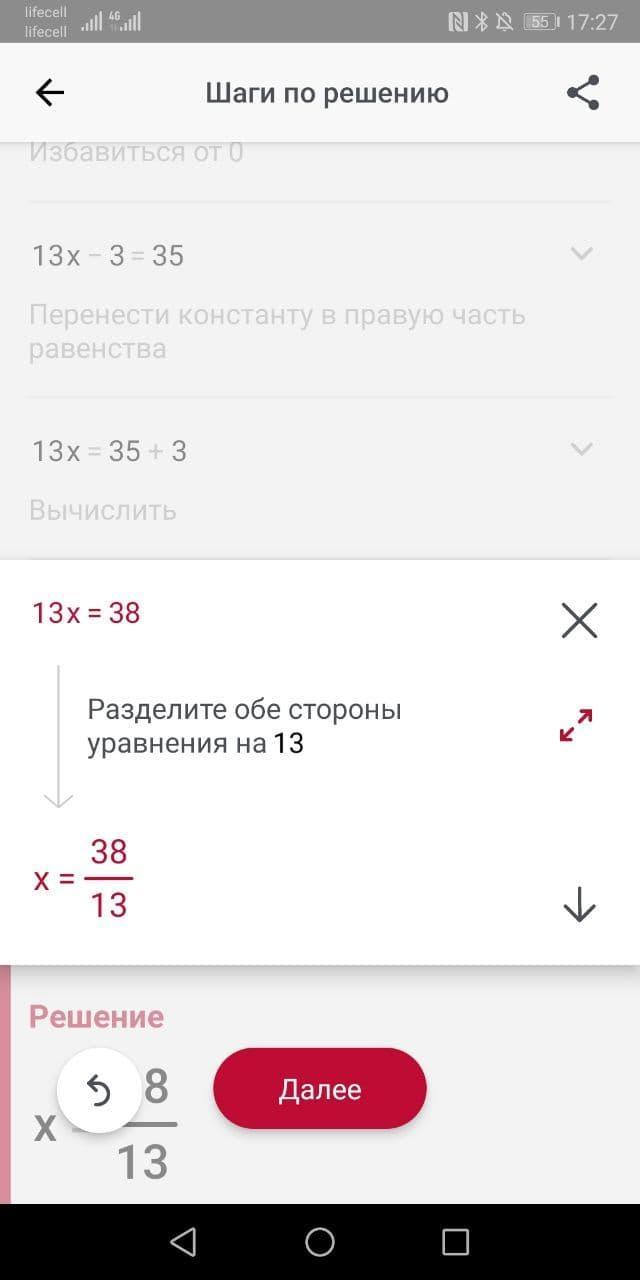Expand the 13x = 35 + 3 step
The image size is (640, 1280).
tap(581, 449)
